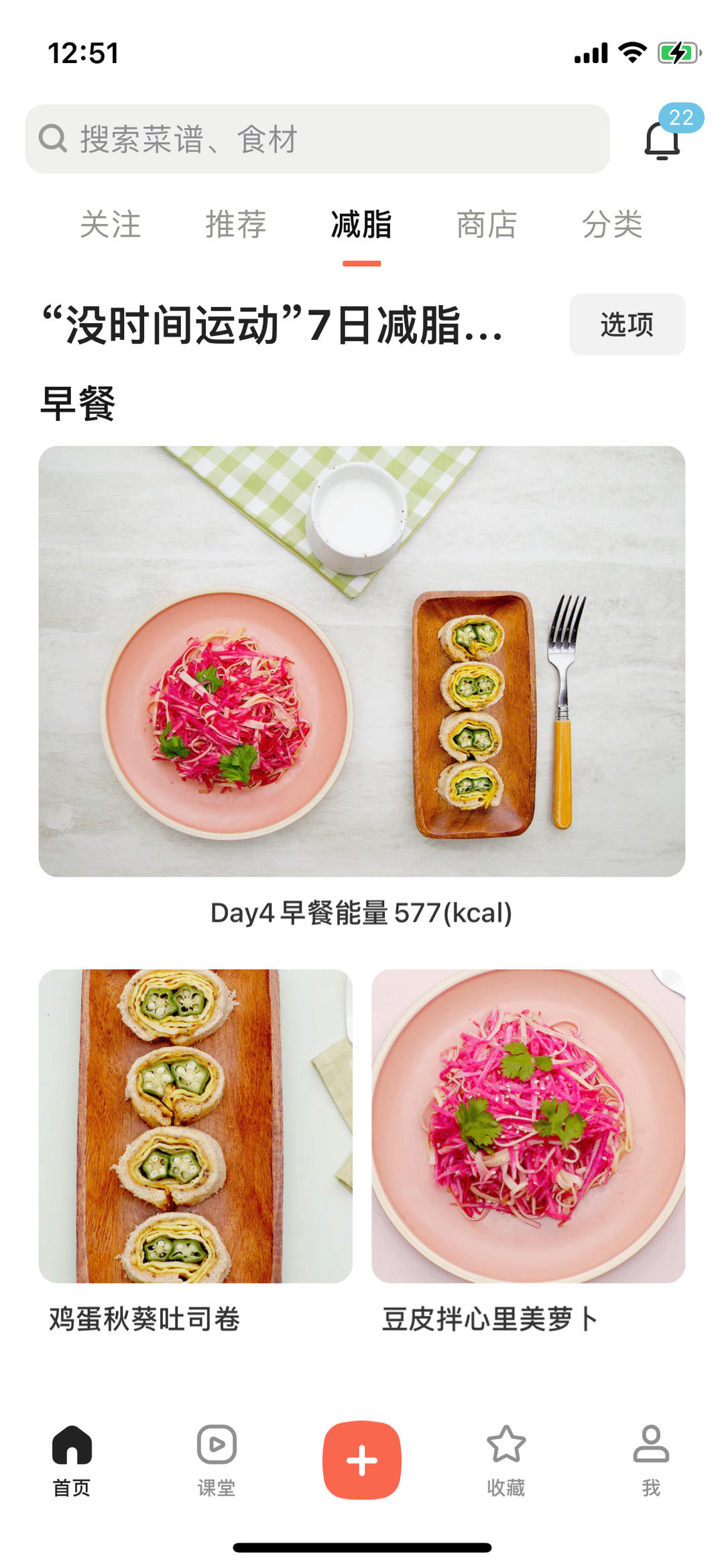Switch to the 关注 tab

[111, 225]
